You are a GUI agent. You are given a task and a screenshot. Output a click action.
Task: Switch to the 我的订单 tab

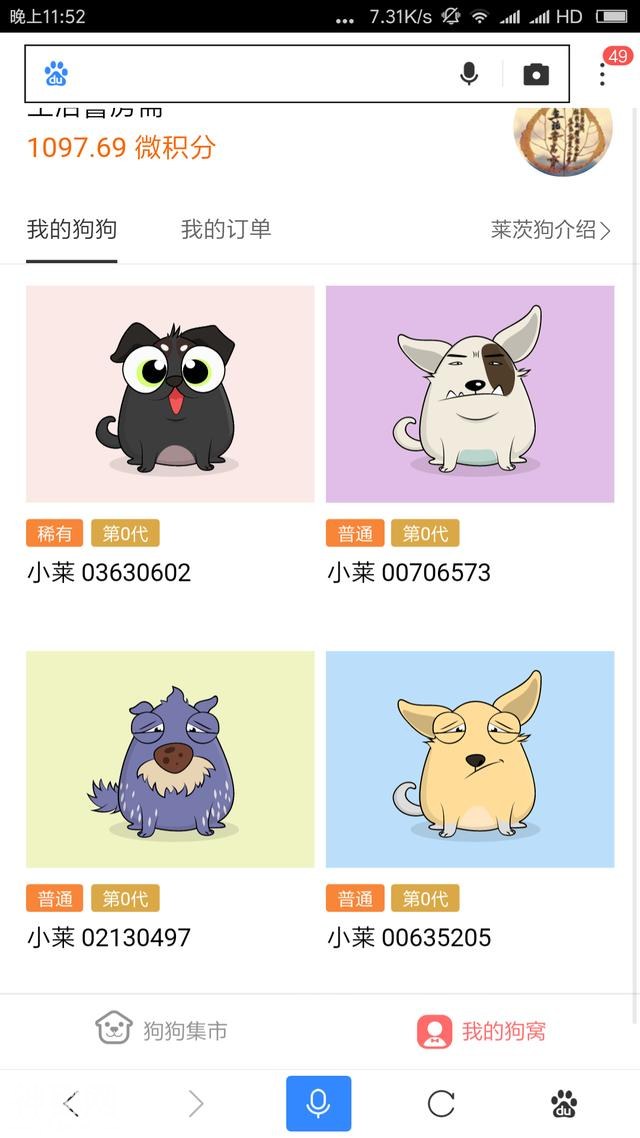click(x=226, y=229)
